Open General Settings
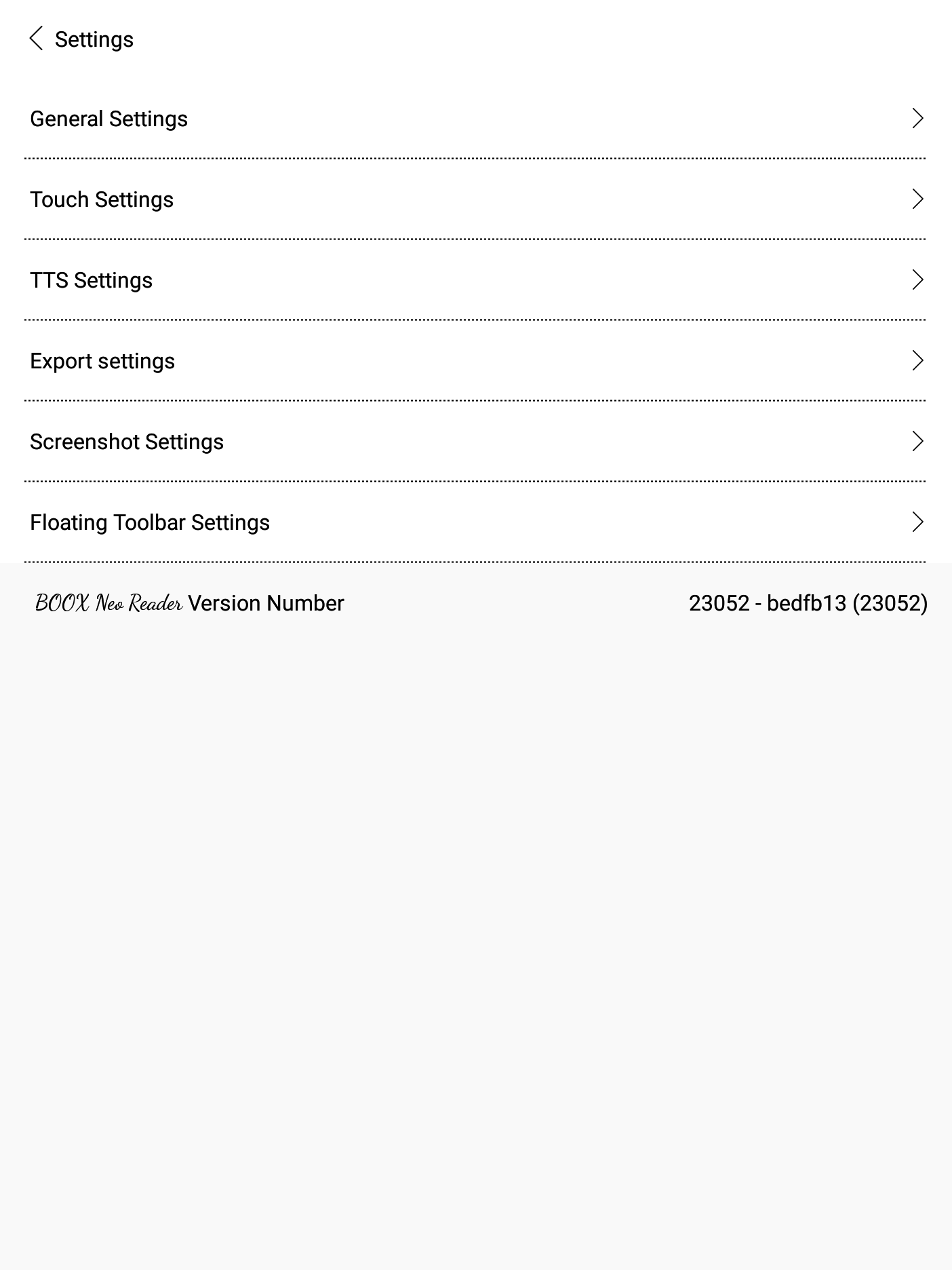 click(108, 119)
